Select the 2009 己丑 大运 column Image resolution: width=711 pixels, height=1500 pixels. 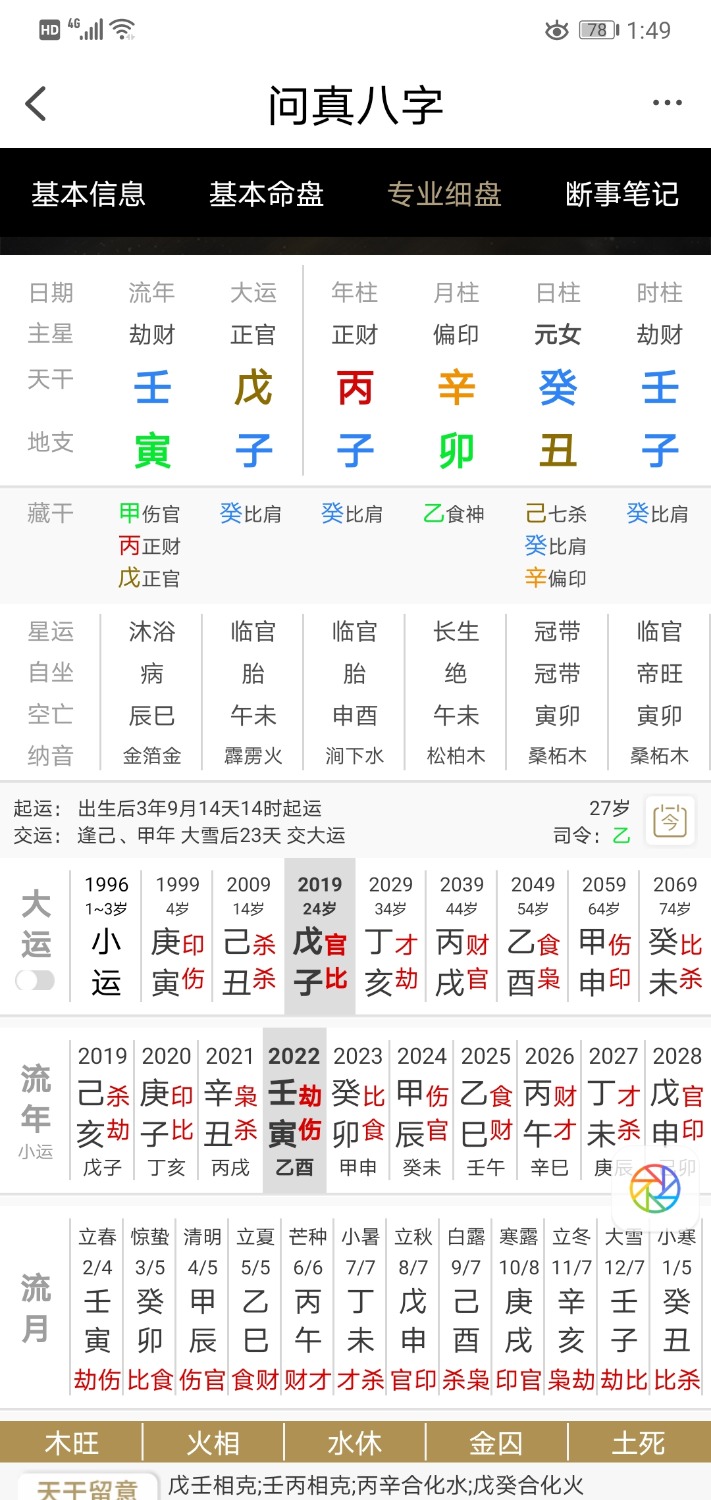pyautogui.click(x=248, y=937)
